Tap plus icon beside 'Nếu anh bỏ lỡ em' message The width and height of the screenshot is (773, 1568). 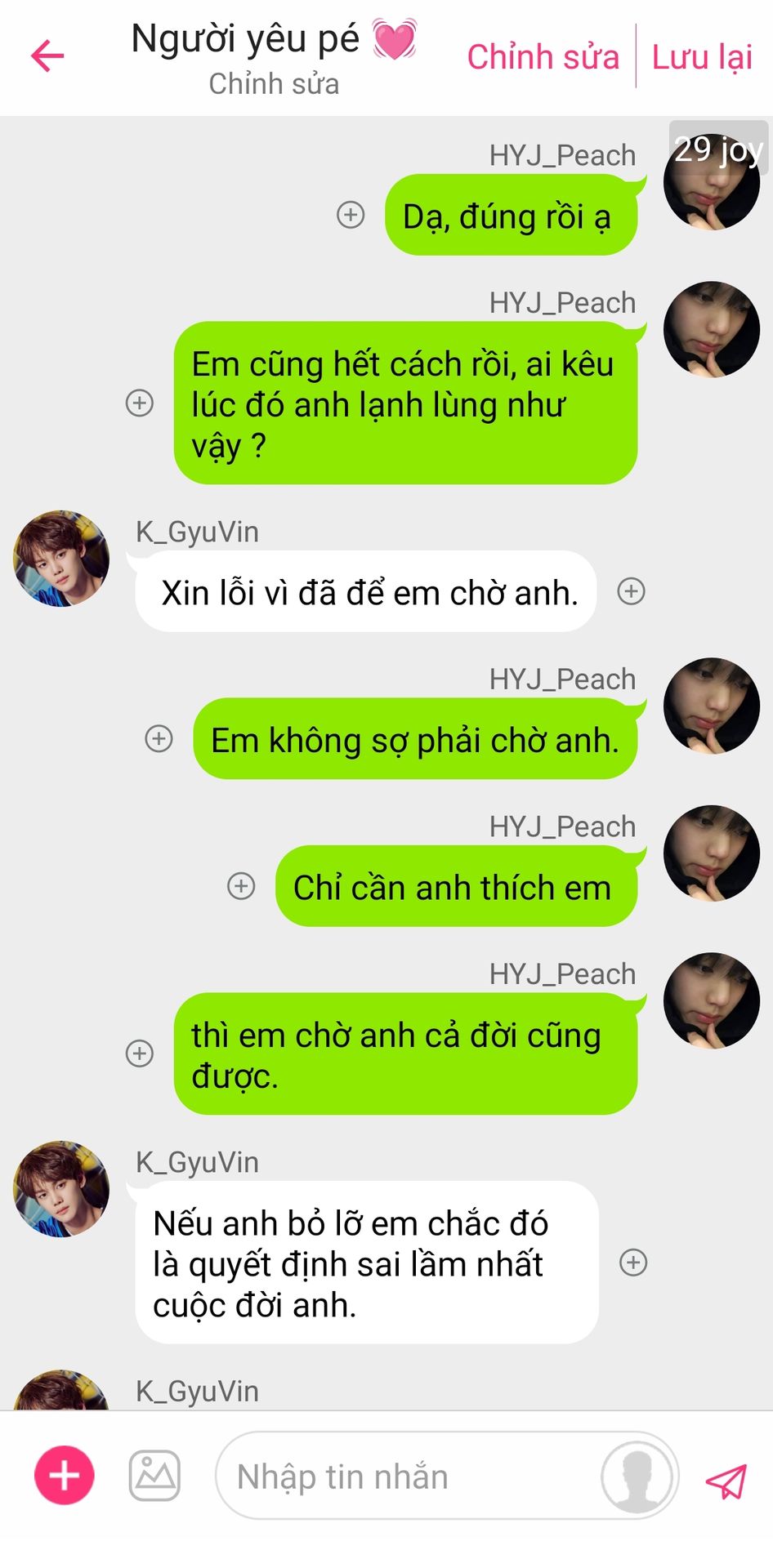[633, 1263]
